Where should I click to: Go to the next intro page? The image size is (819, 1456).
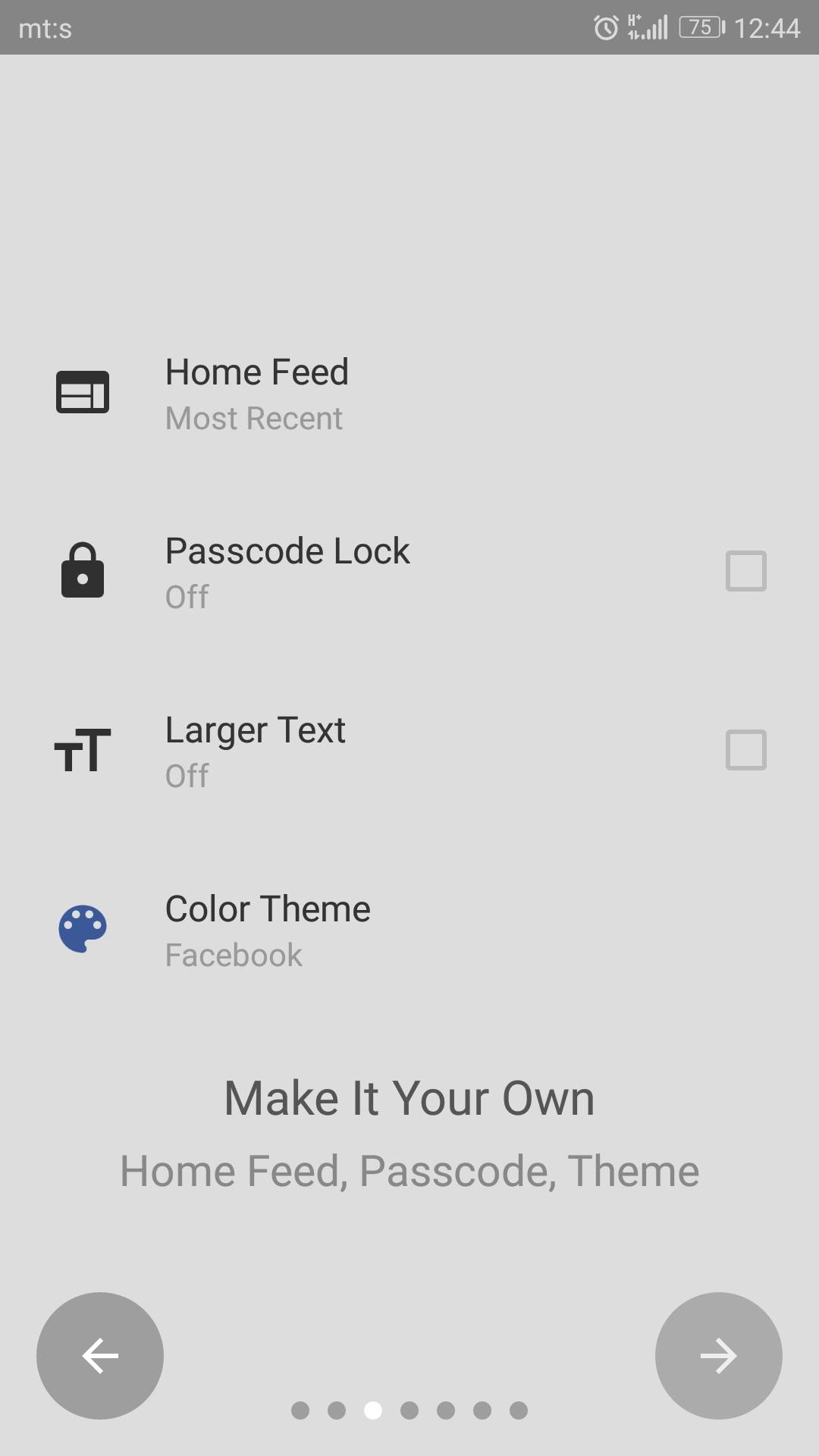coord(718,1355)
